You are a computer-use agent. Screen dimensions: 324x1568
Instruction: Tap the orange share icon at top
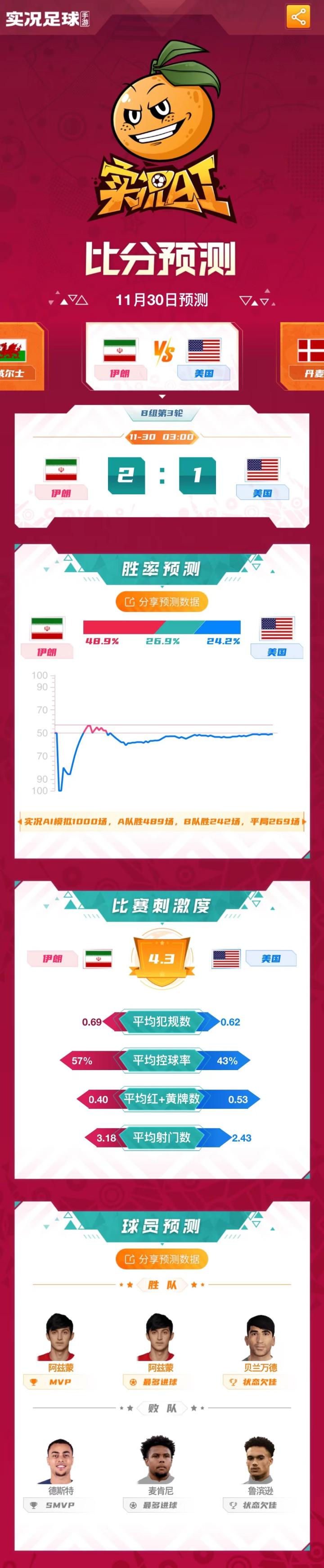point(298,17)
